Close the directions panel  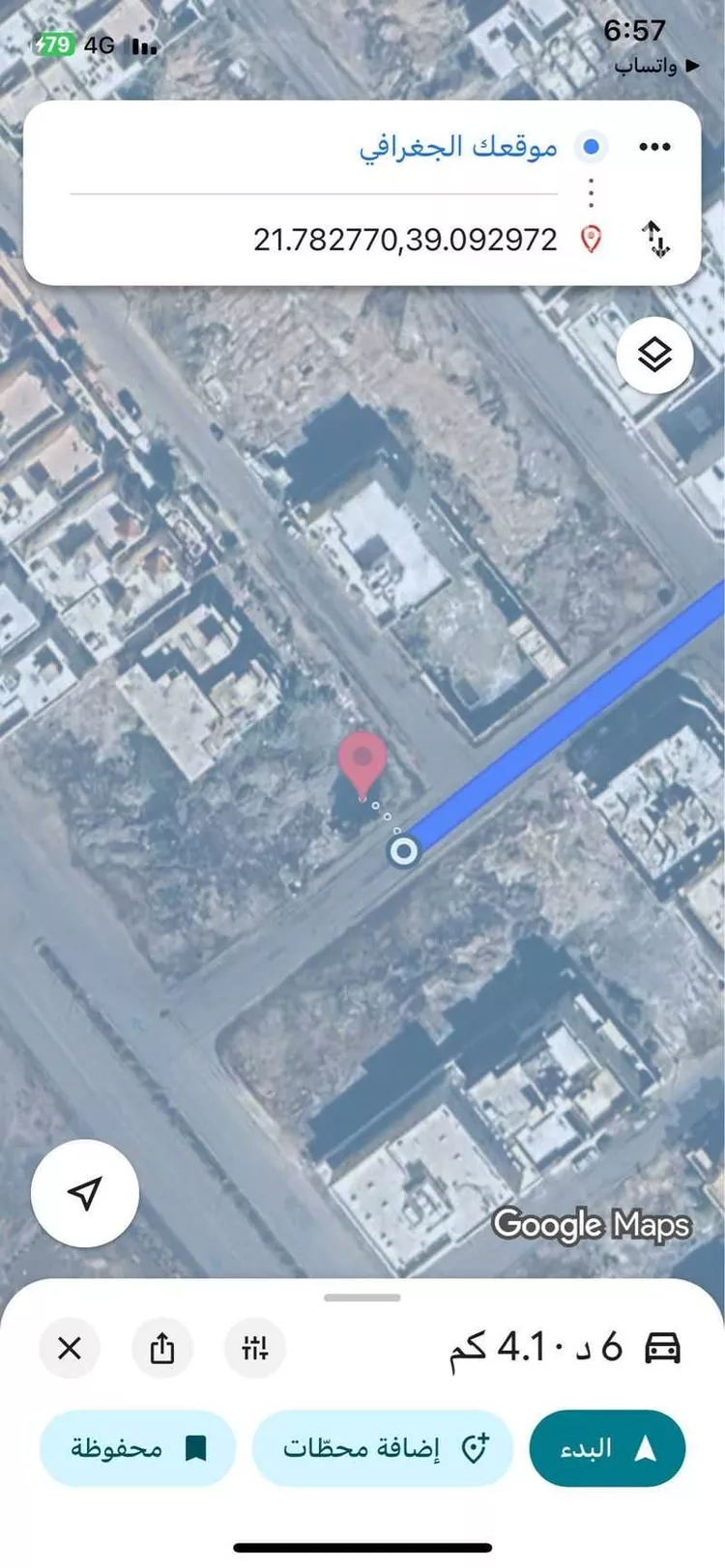pyautogui.click(x=70, y=1347)
